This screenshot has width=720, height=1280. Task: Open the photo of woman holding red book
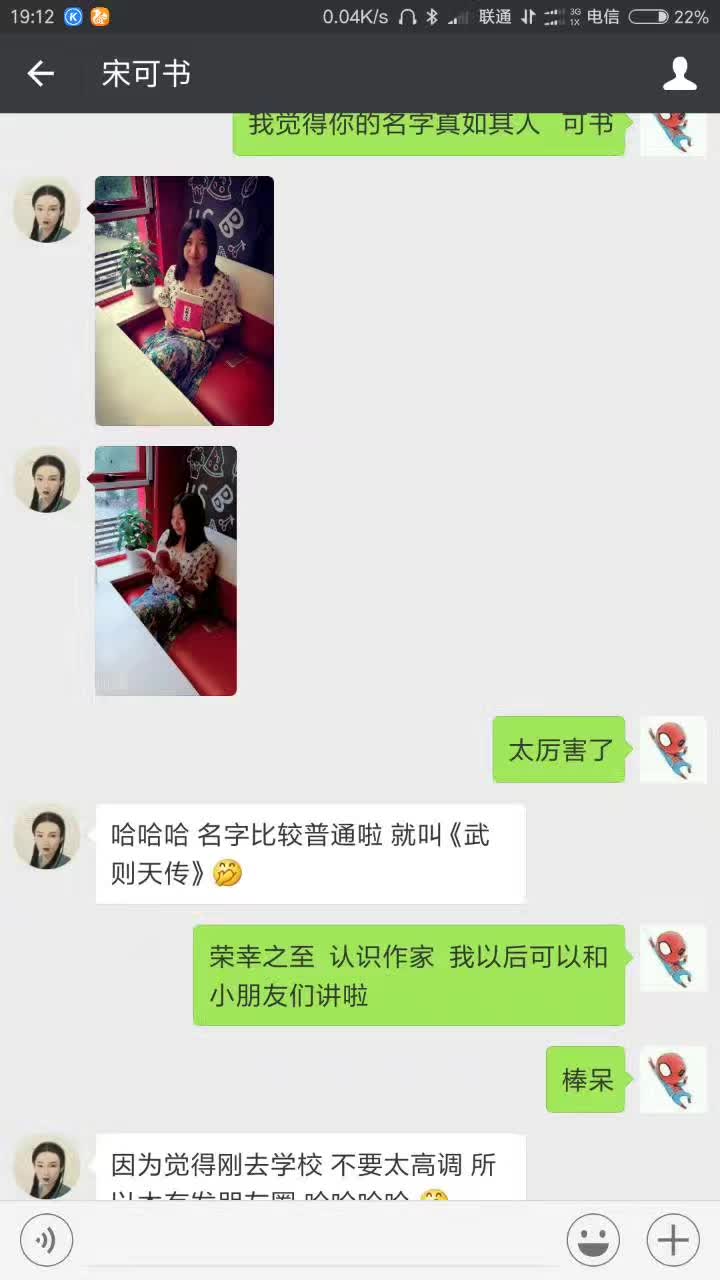coord(184,300)
